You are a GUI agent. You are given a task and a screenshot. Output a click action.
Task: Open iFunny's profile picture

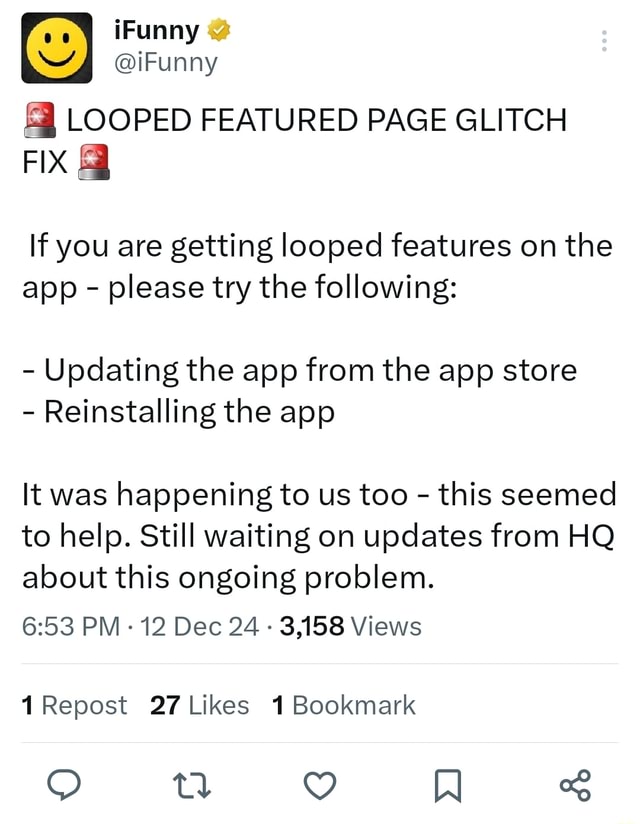(x=56, y=49)
